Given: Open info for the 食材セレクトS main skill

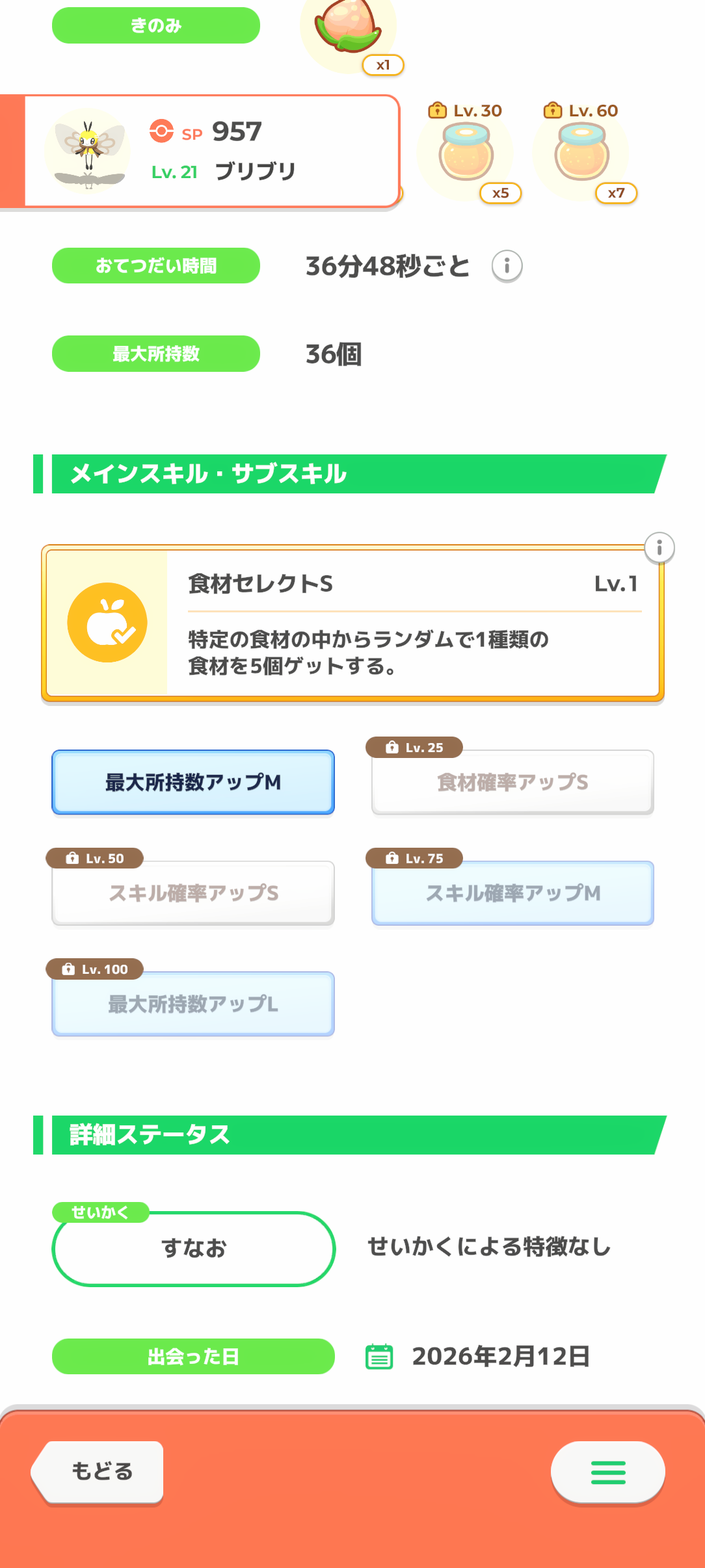Looking at the screenshot, I should [x=659, y=548].
